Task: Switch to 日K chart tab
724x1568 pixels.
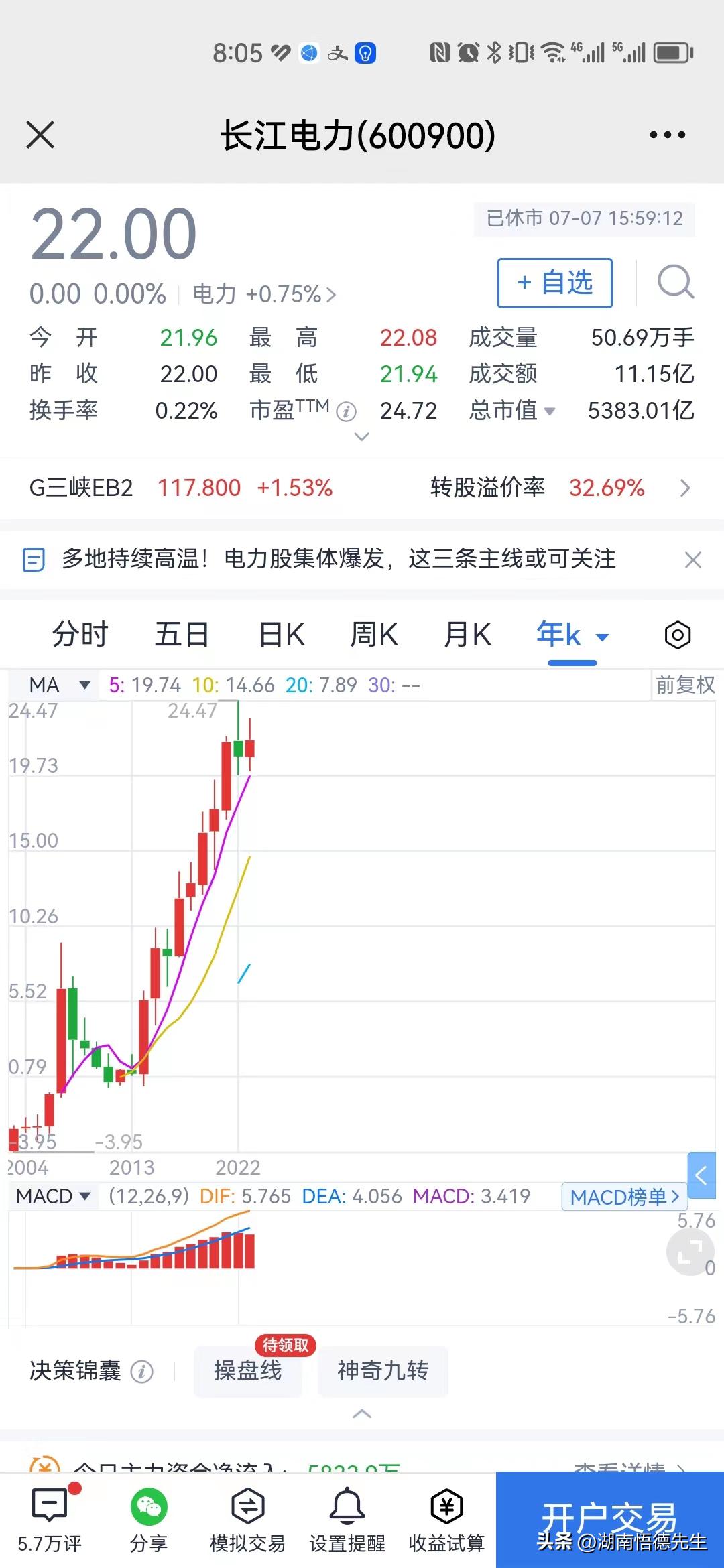Action: (x=282, y=634)
